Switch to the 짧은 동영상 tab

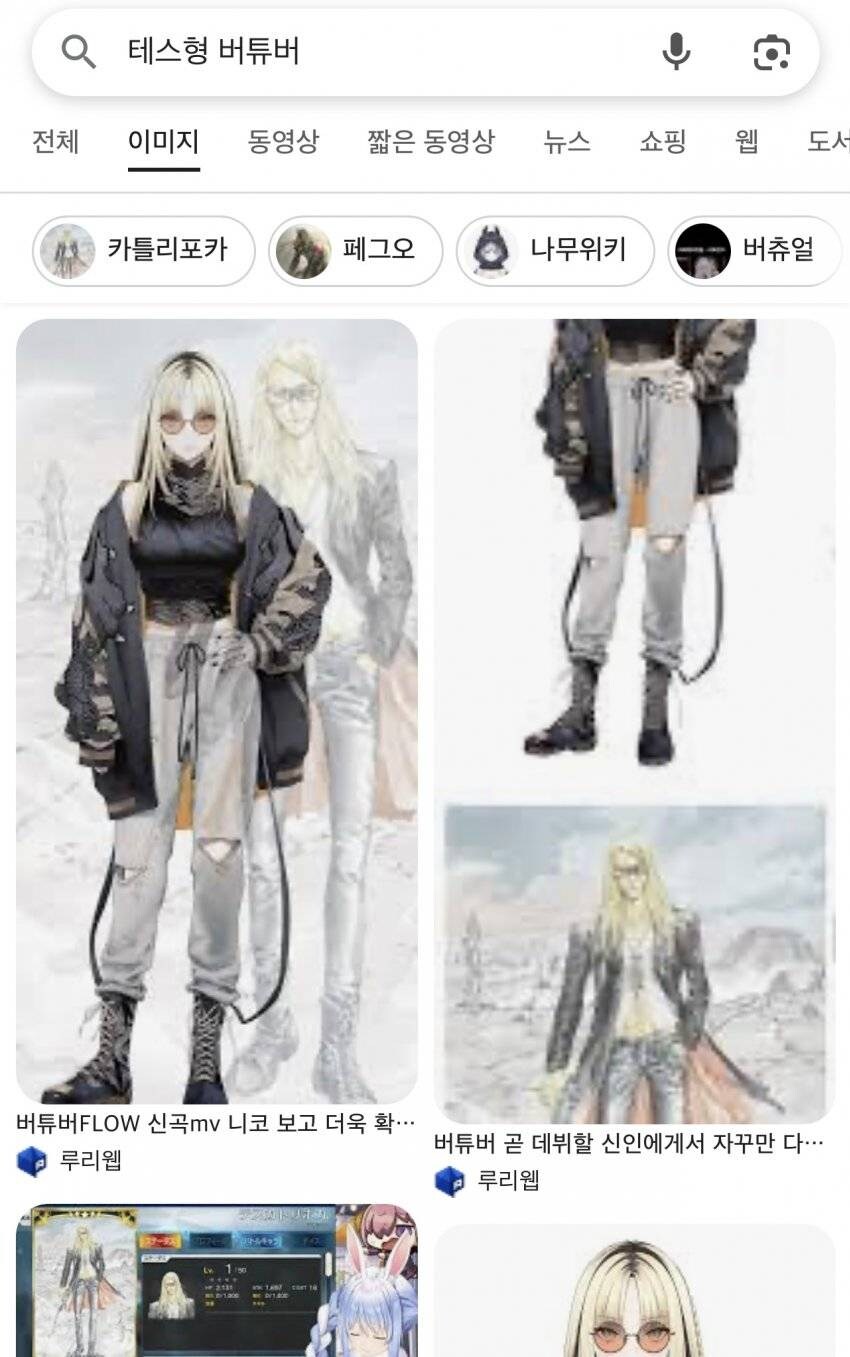[x=430, y=142]
